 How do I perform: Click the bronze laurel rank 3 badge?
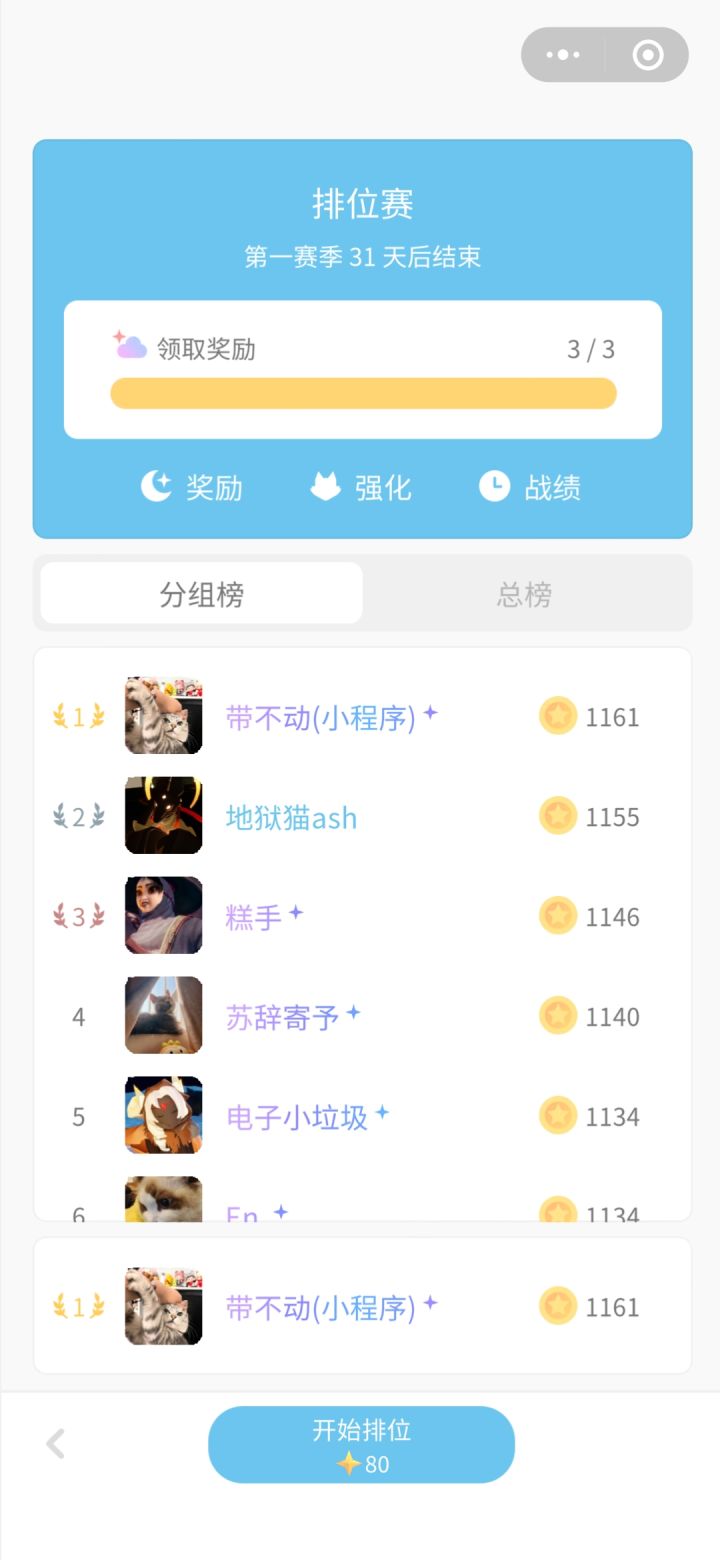coord(78,916)
